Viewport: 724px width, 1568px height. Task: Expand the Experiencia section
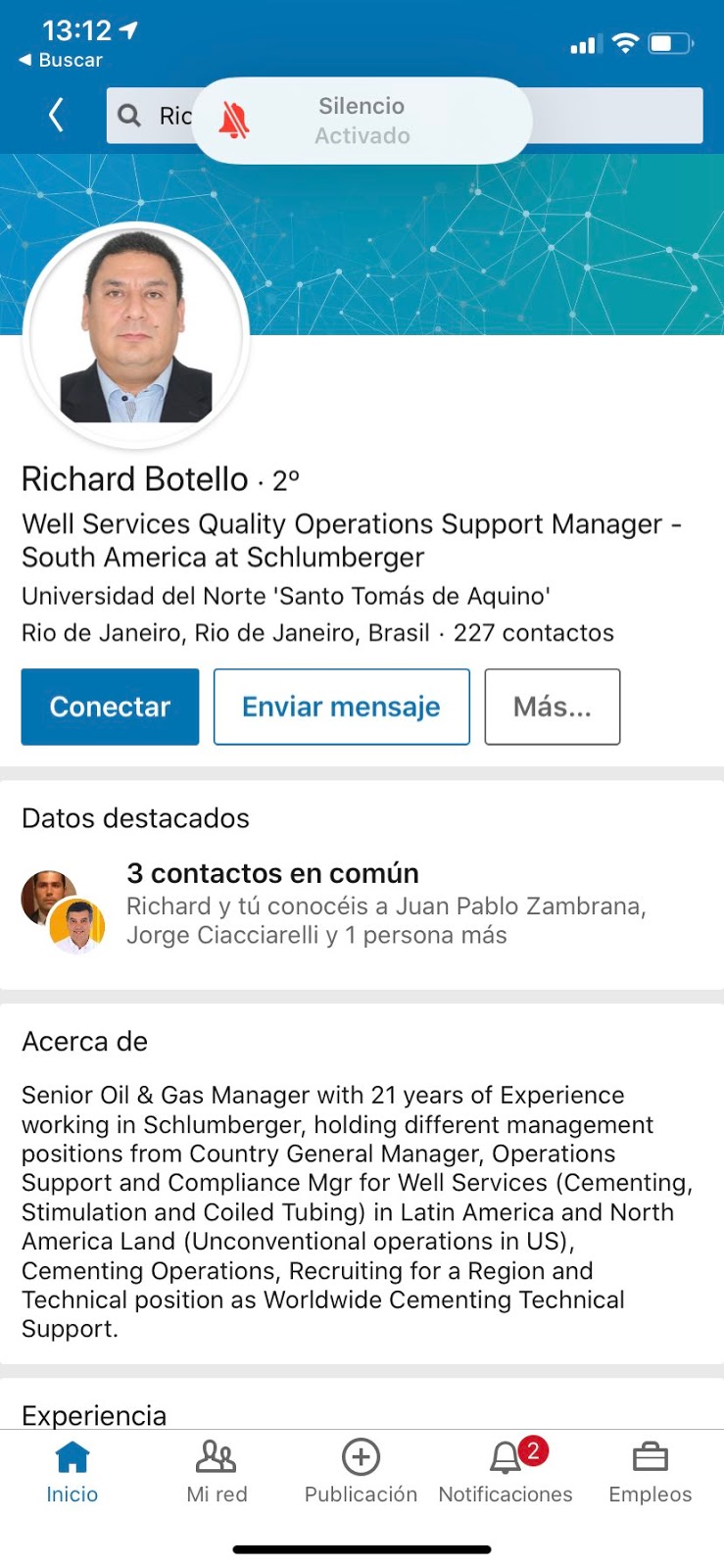point(93,1414)
